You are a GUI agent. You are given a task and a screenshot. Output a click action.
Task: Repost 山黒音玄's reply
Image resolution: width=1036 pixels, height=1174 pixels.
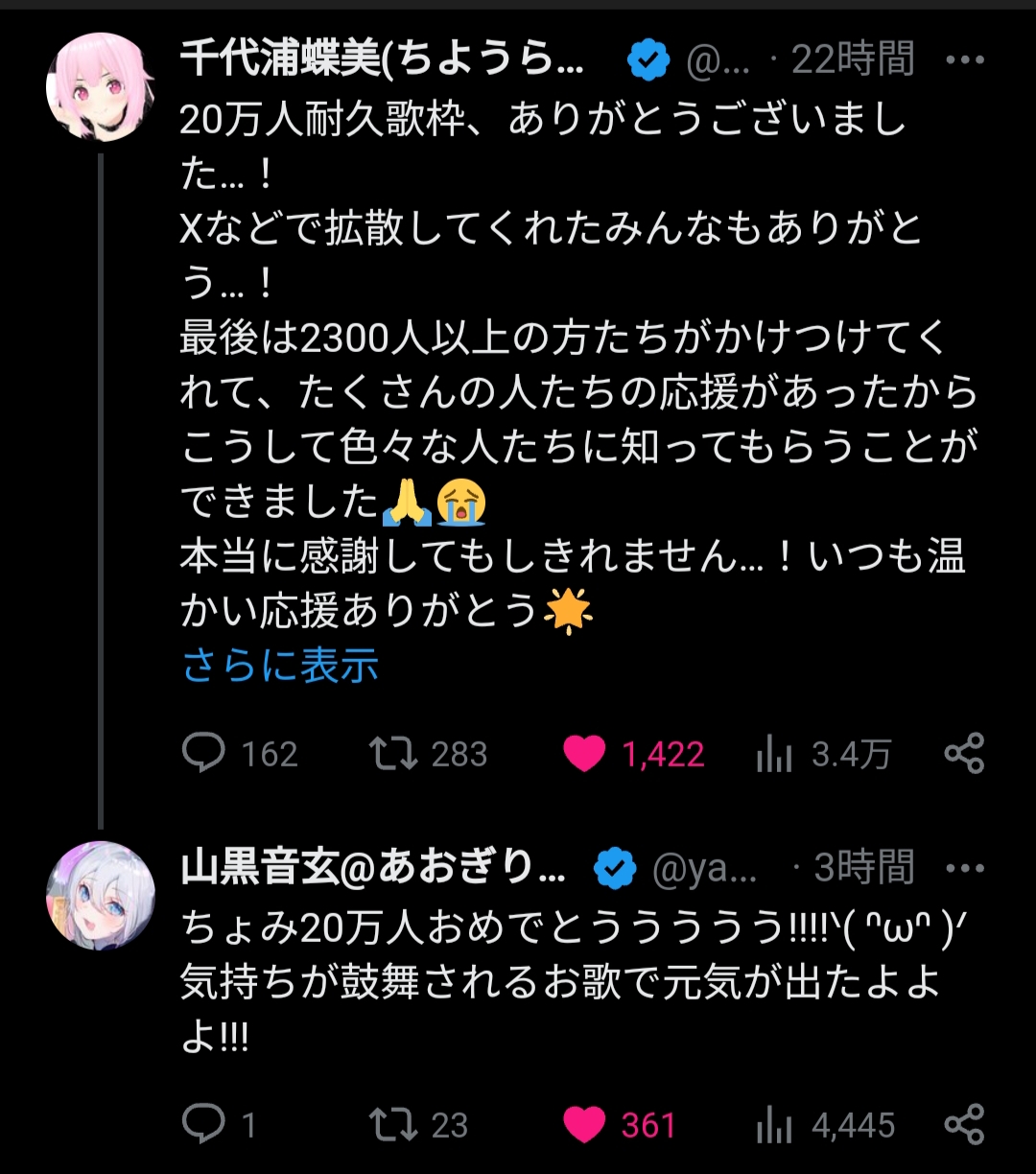click(394, 1124)
